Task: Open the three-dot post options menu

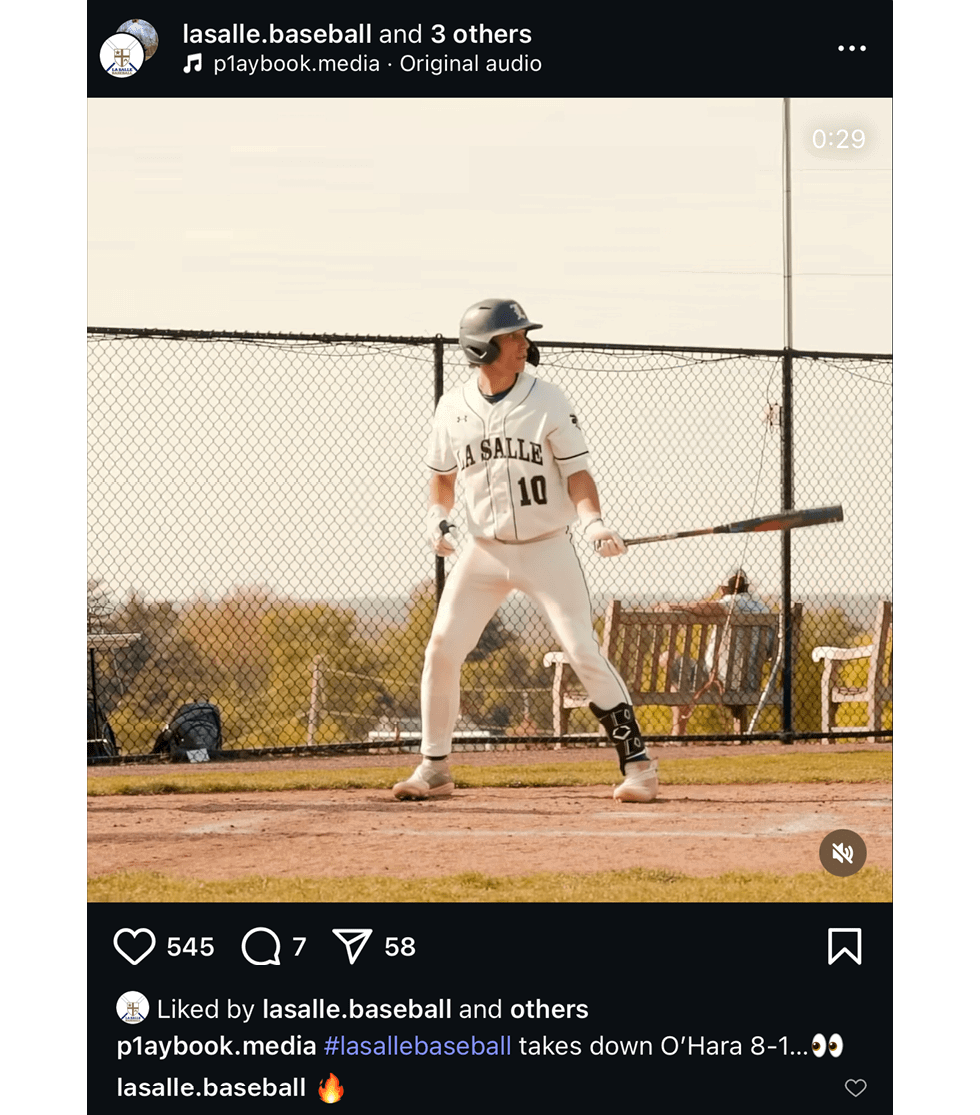Action: [851, 48]
